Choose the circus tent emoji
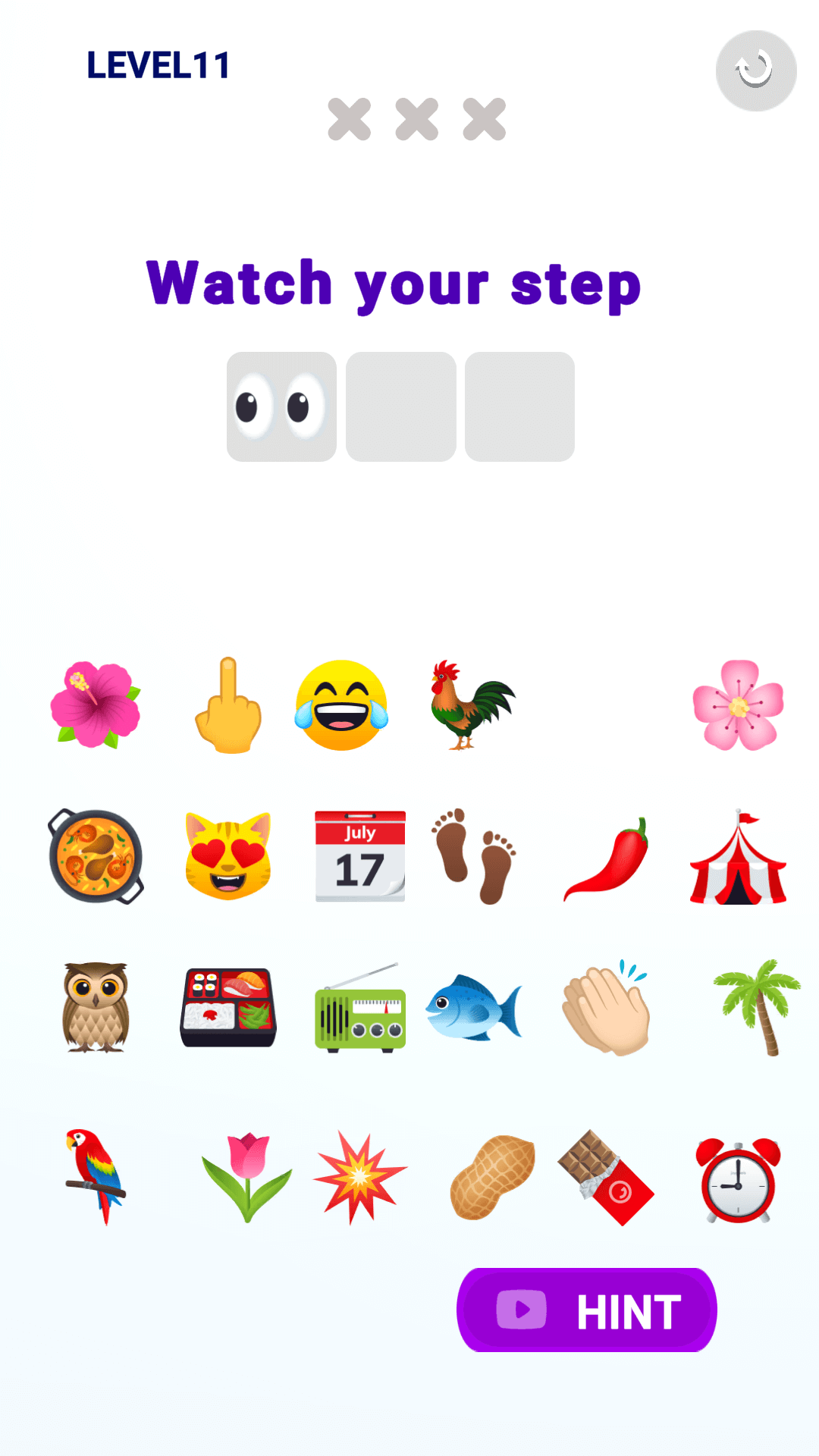The image size is (819, 1456). point(738,857)
